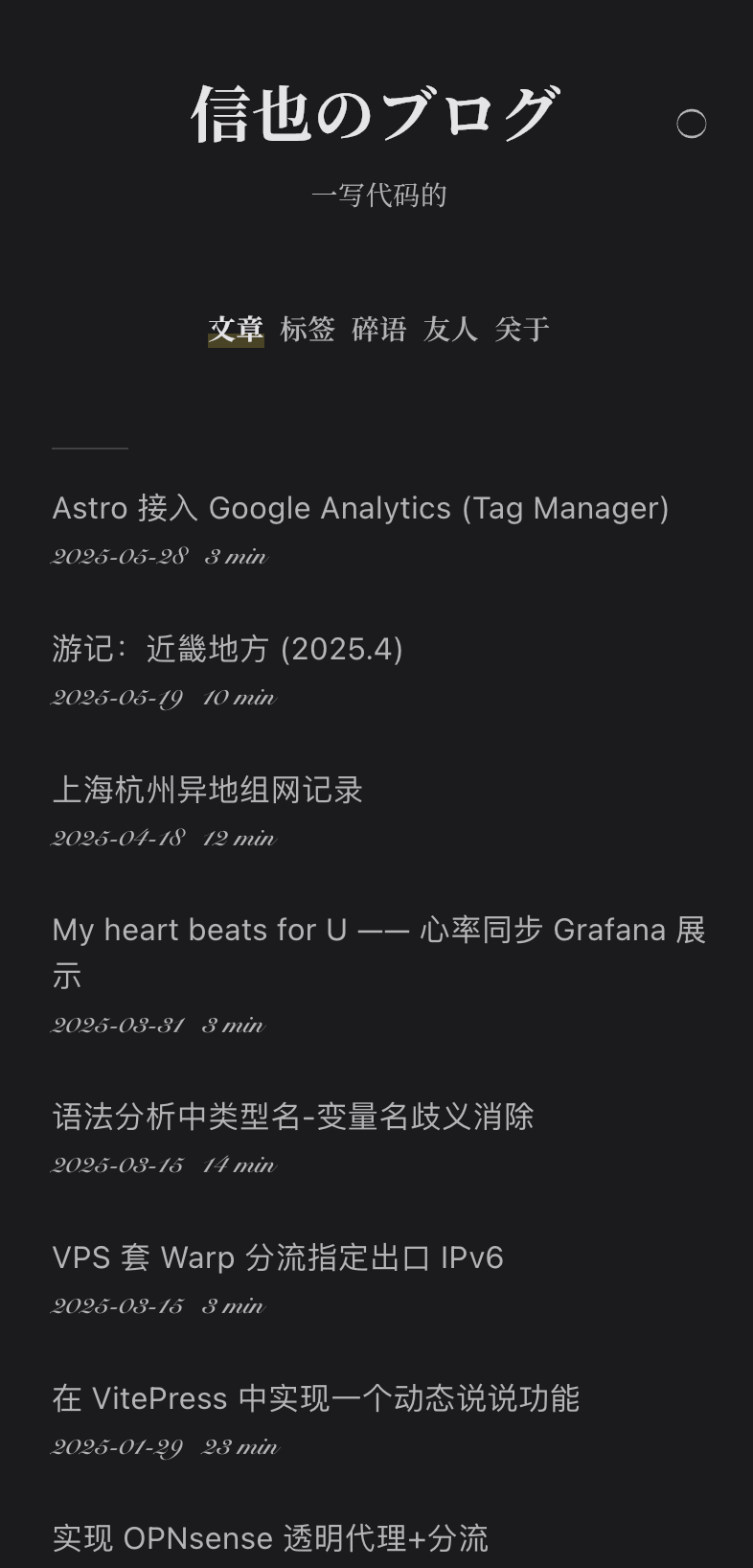753x1568 pixels.
Task: Read the 游记：近畿地方 (2025.4) article
Action: pos(227,649)
